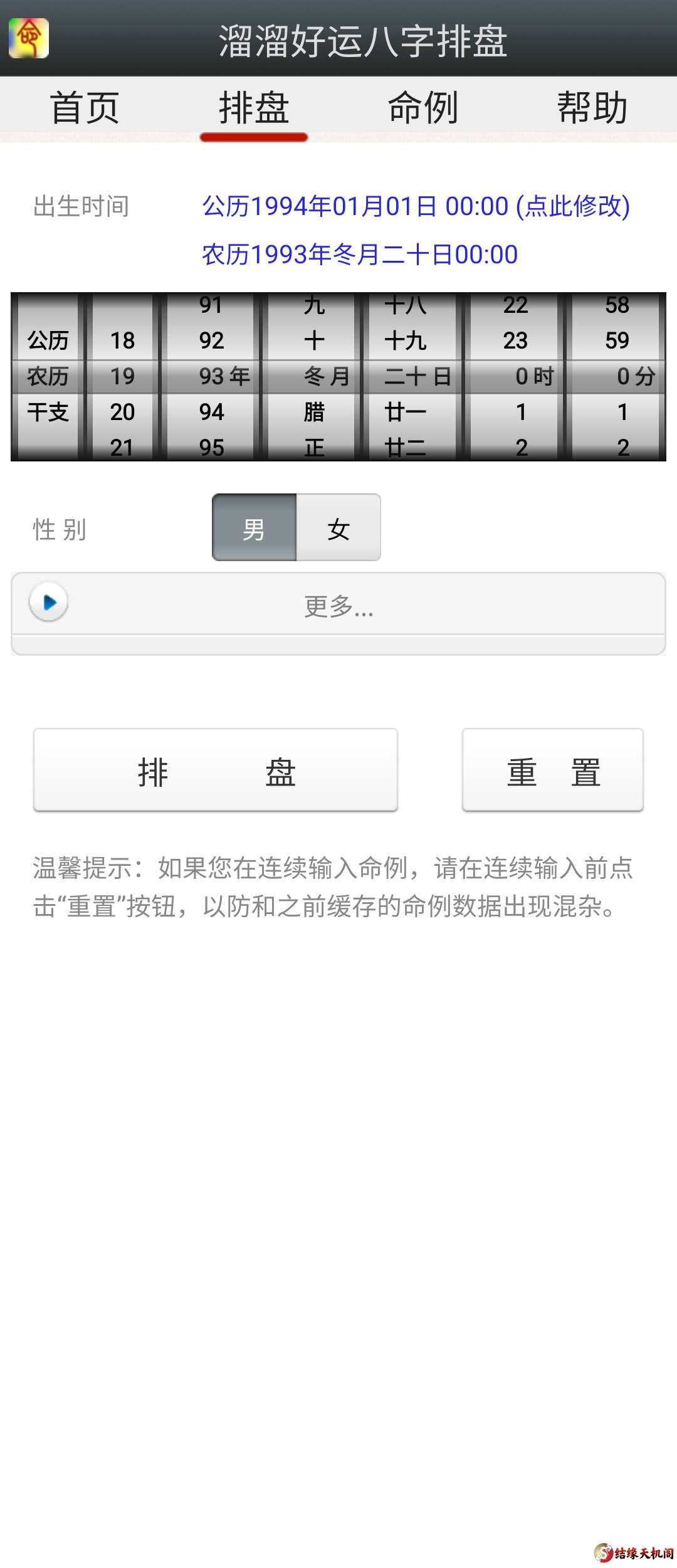This screenshot has width=677, height=1568.
Task: Select 男 as gender
Action: [254, 529]
